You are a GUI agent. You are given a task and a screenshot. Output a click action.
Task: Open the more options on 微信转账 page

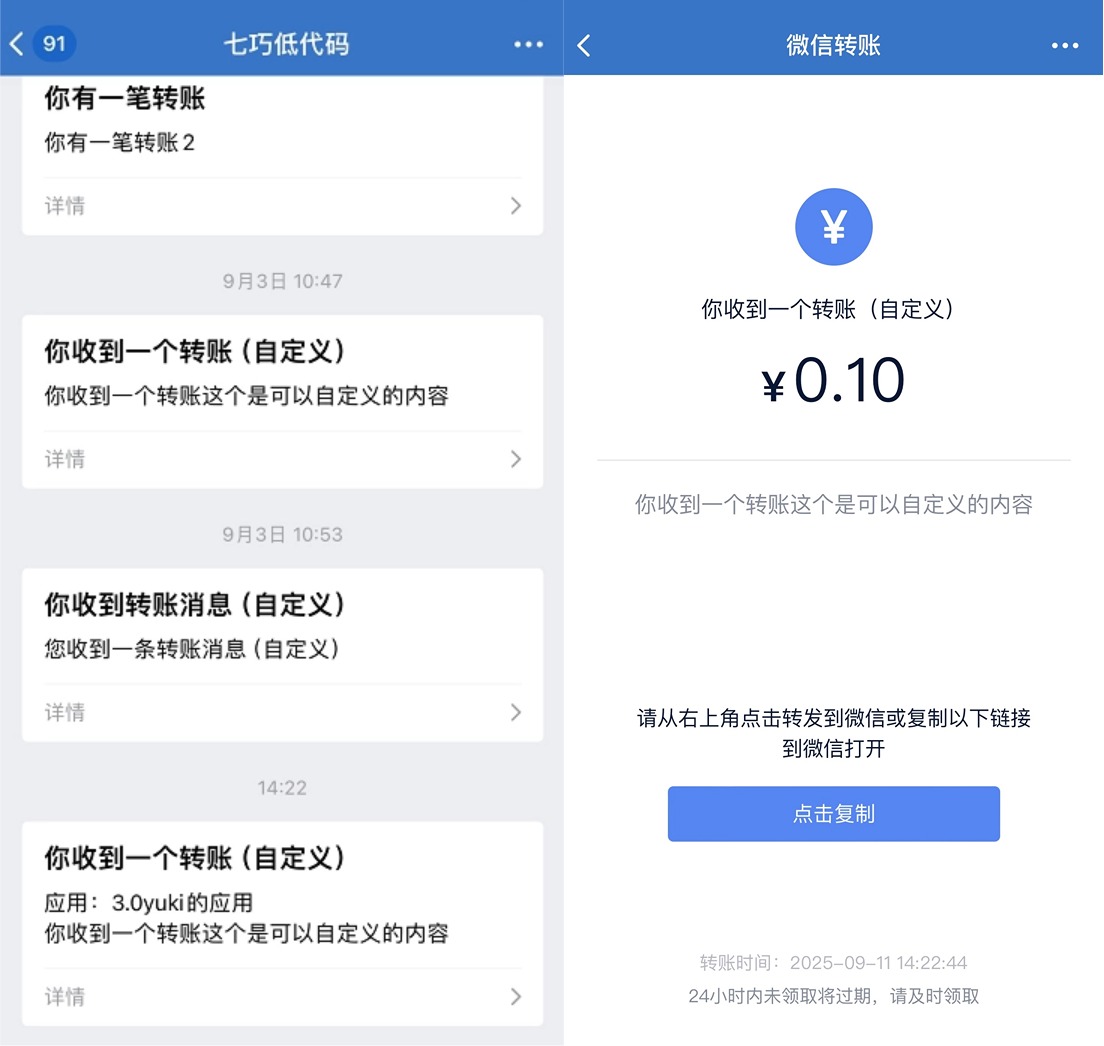coord(1065,45)
